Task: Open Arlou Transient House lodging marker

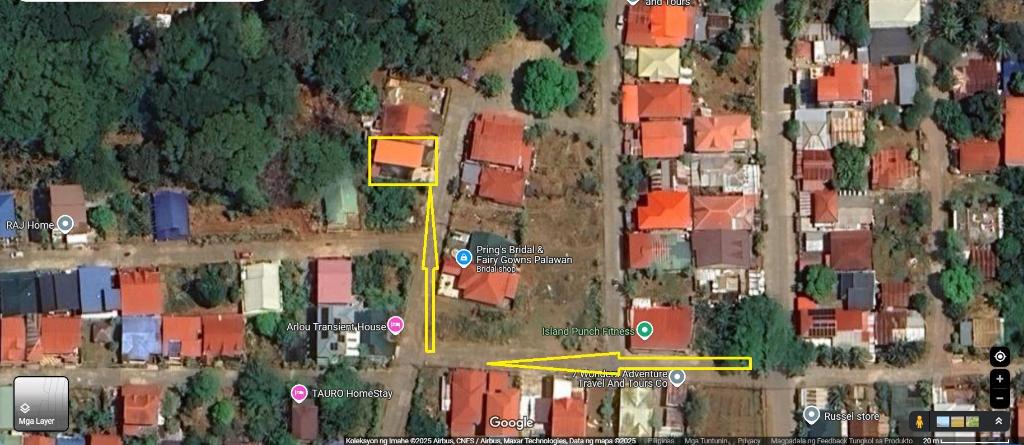Action: coord(395,325)
